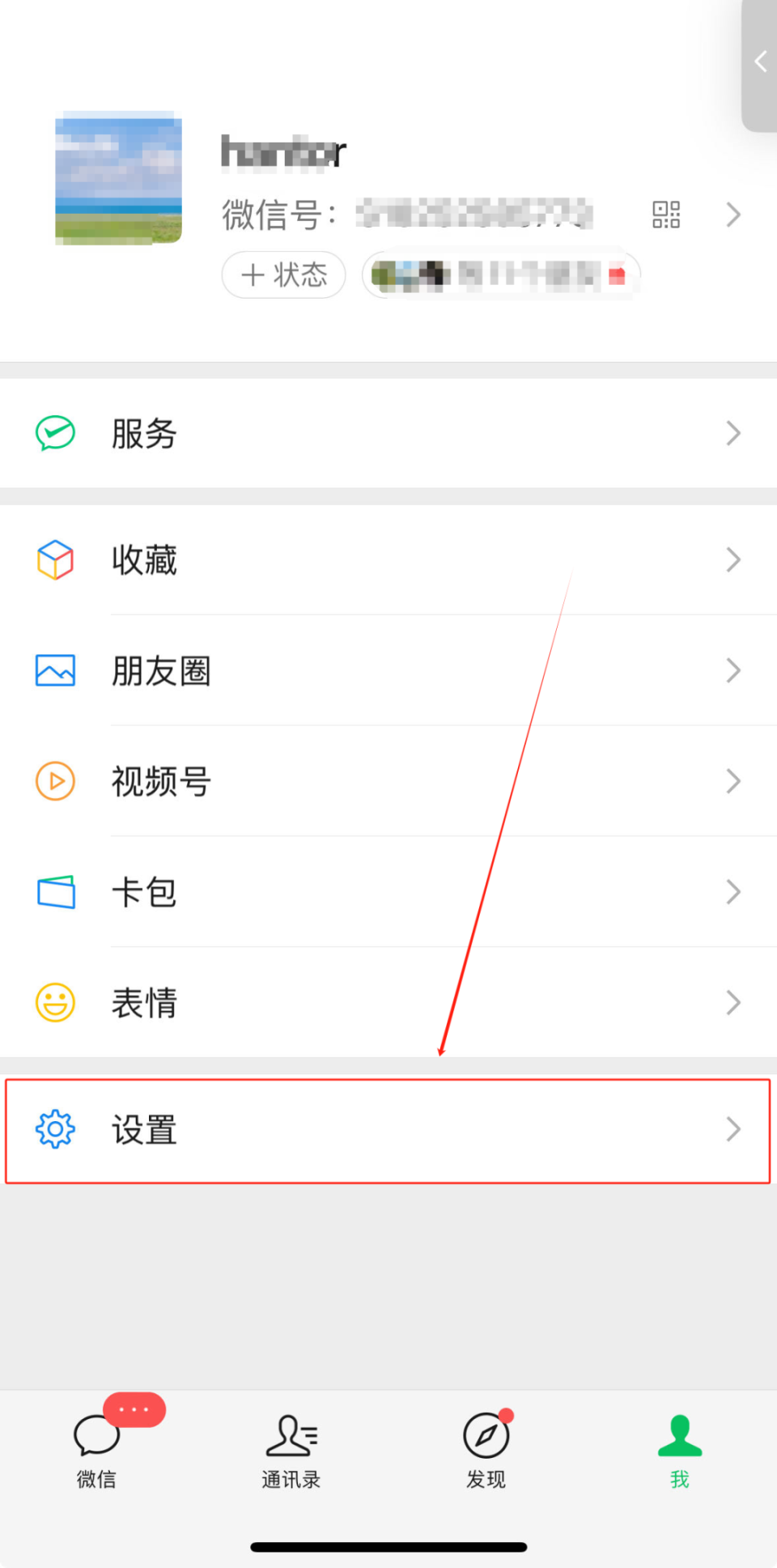777x1568 pixels.
Task: Open Settings via the gear icon
Action: 54,1130
